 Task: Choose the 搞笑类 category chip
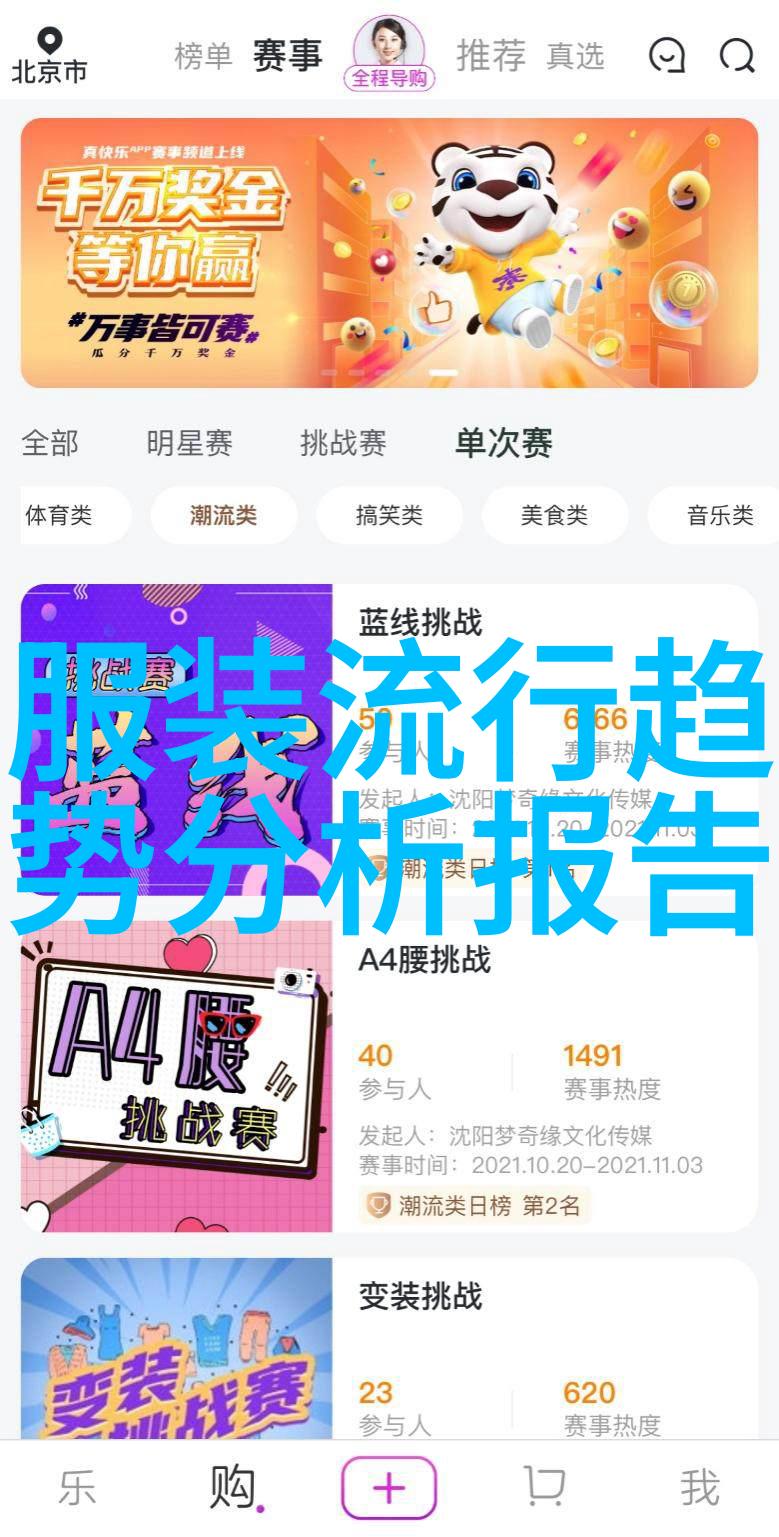point(389,516)
